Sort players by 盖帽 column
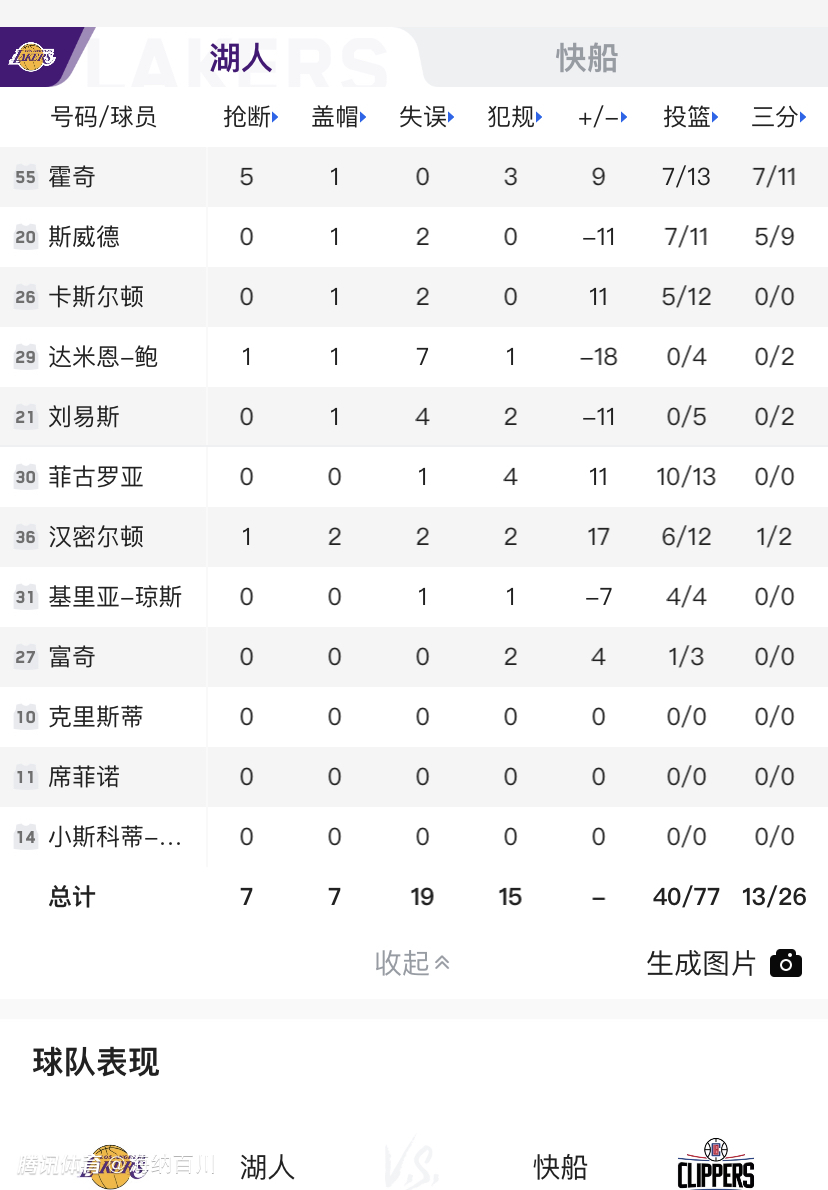This screenshot has width=828, height=1190. click(x=338, y=117)
